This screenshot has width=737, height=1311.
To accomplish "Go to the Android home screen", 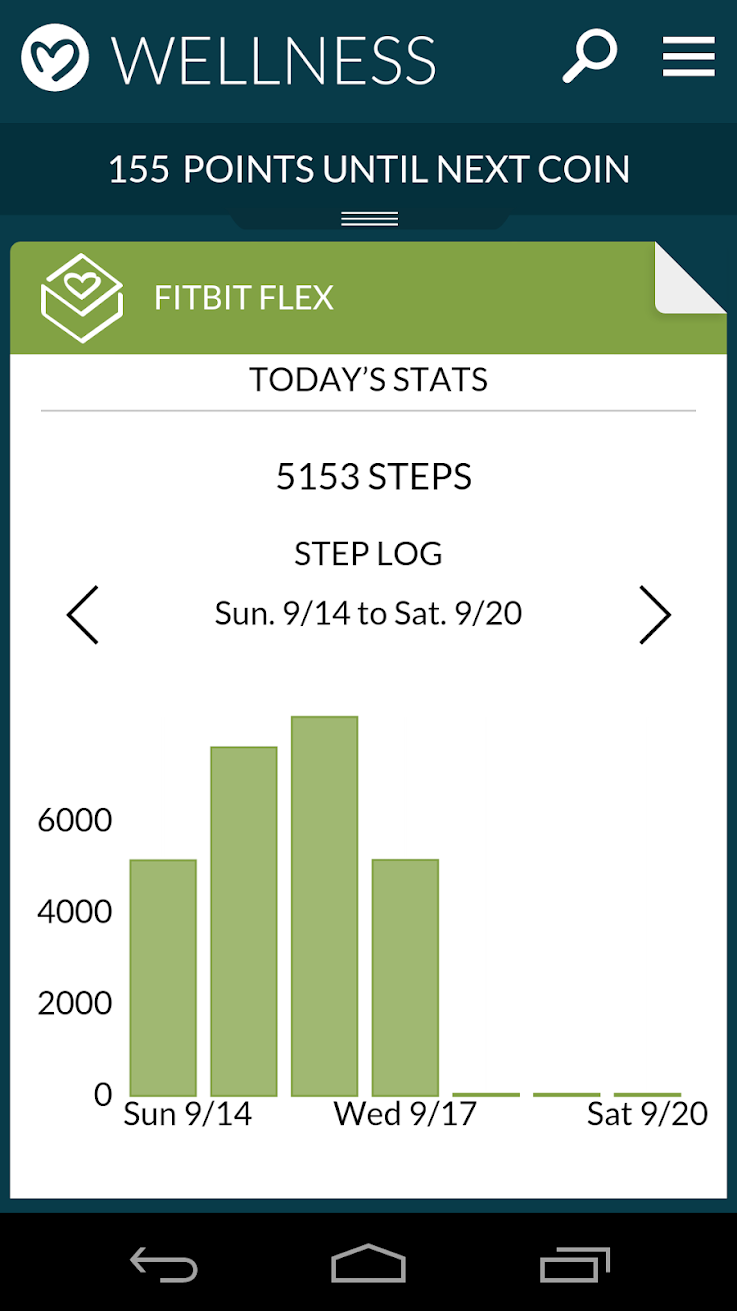I will [x=368, y=1264].
